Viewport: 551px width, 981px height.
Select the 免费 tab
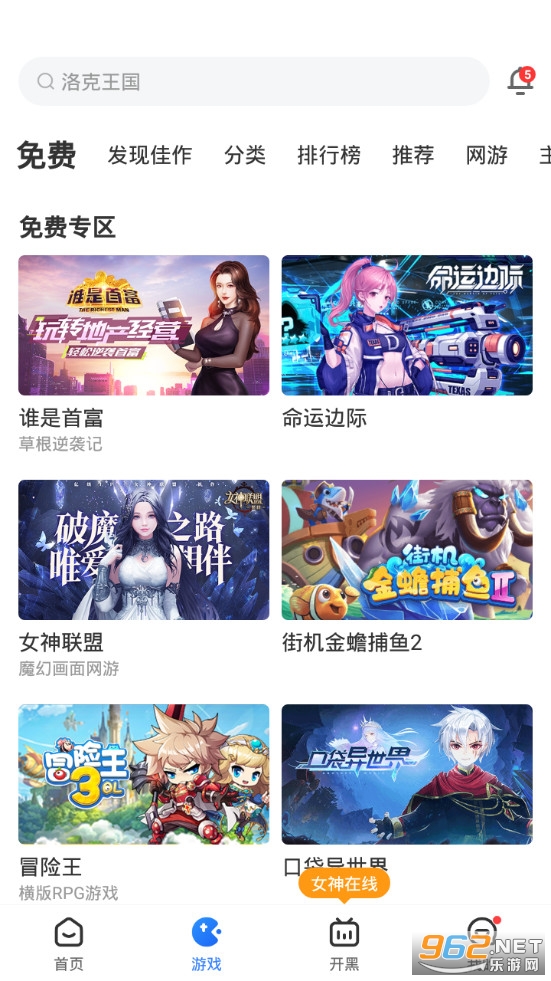tap(46, 155)
